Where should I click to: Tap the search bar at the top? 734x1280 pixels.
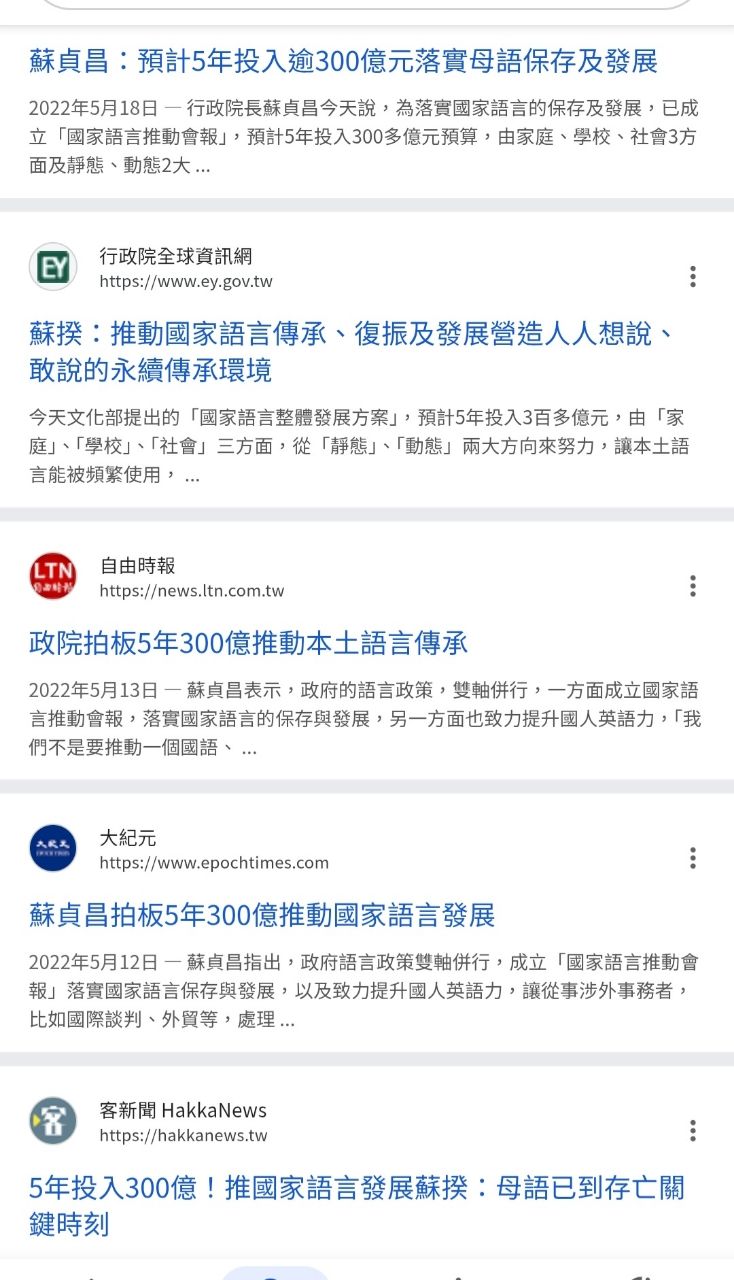(367, 6)
